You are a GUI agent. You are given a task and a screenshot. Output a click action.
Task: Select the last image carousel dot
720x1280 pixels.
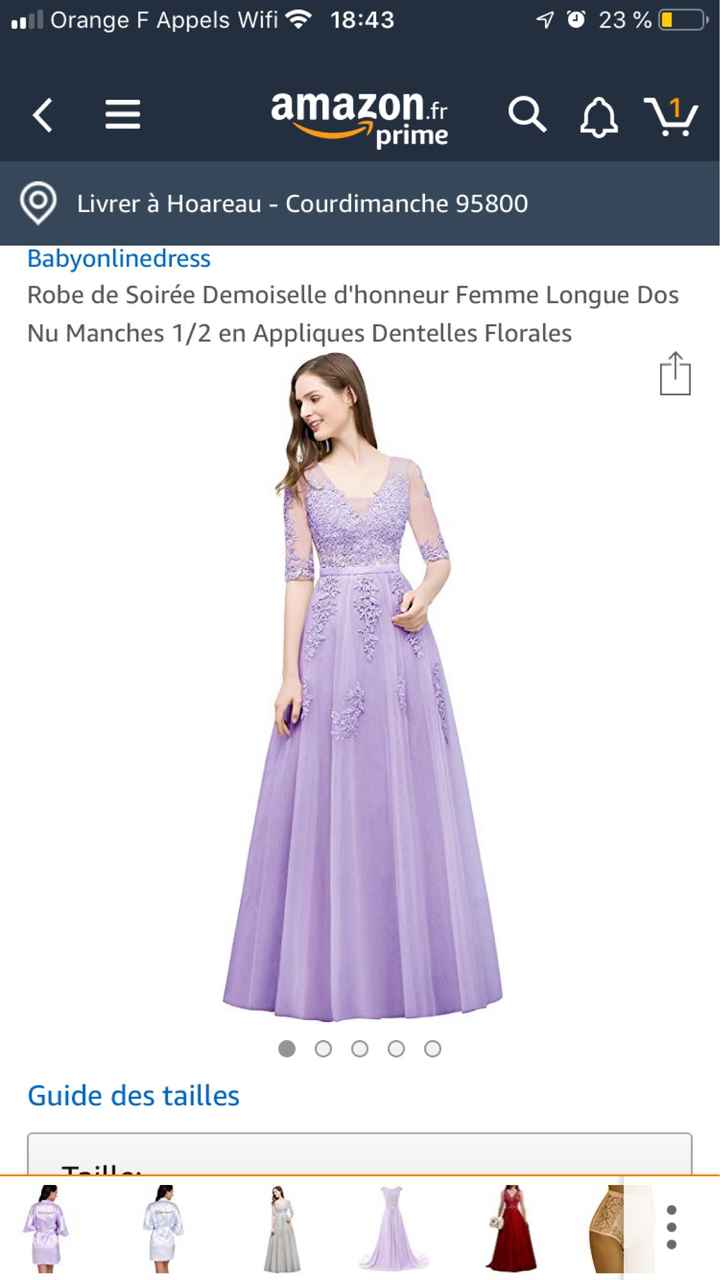(x=433, y=1049)
